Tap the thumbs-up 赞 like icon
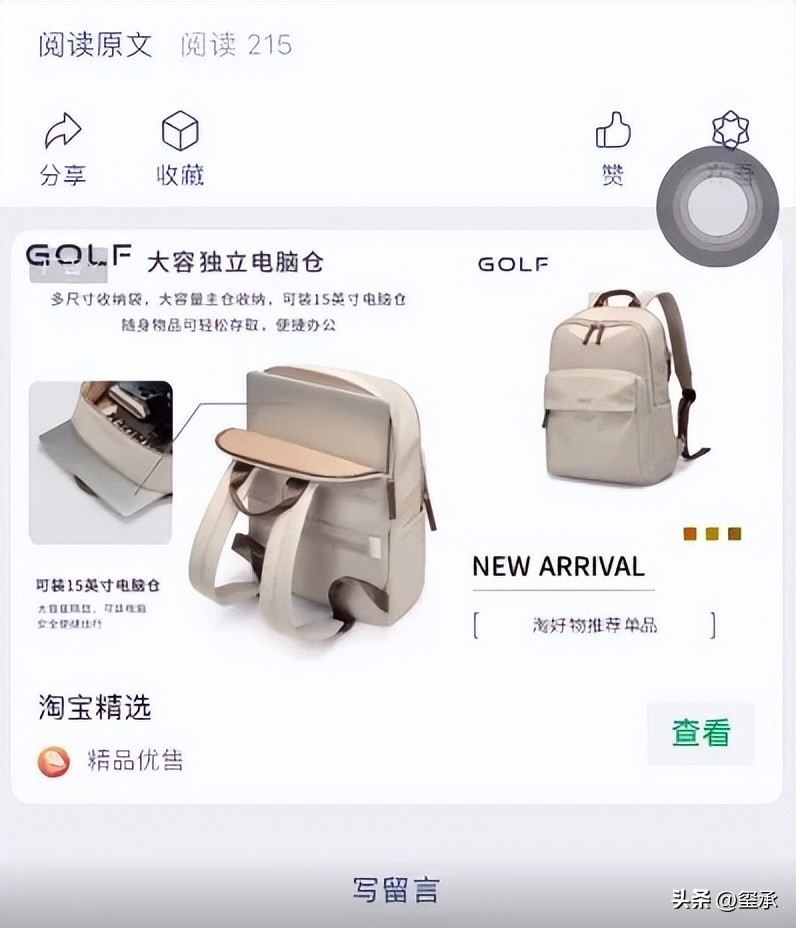Screen dimensions: 796x928 coord(613,130)
